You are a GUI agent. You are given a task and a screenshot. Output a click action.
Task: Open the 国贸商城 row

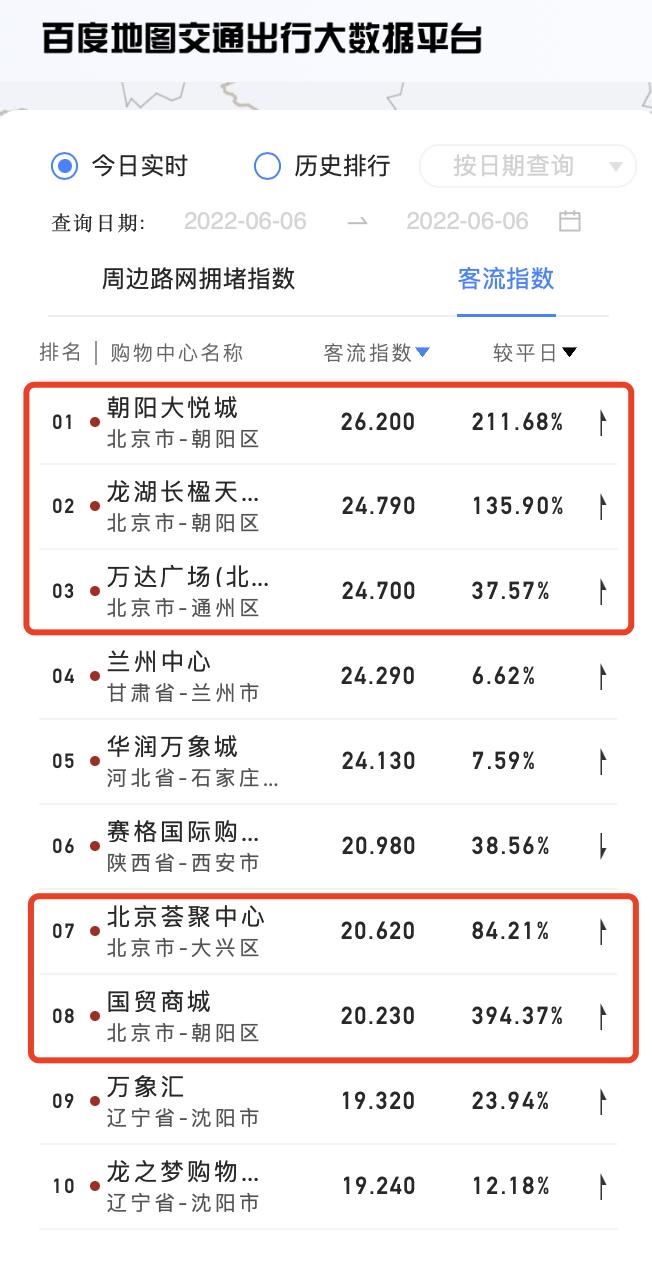pos(328,1016)
